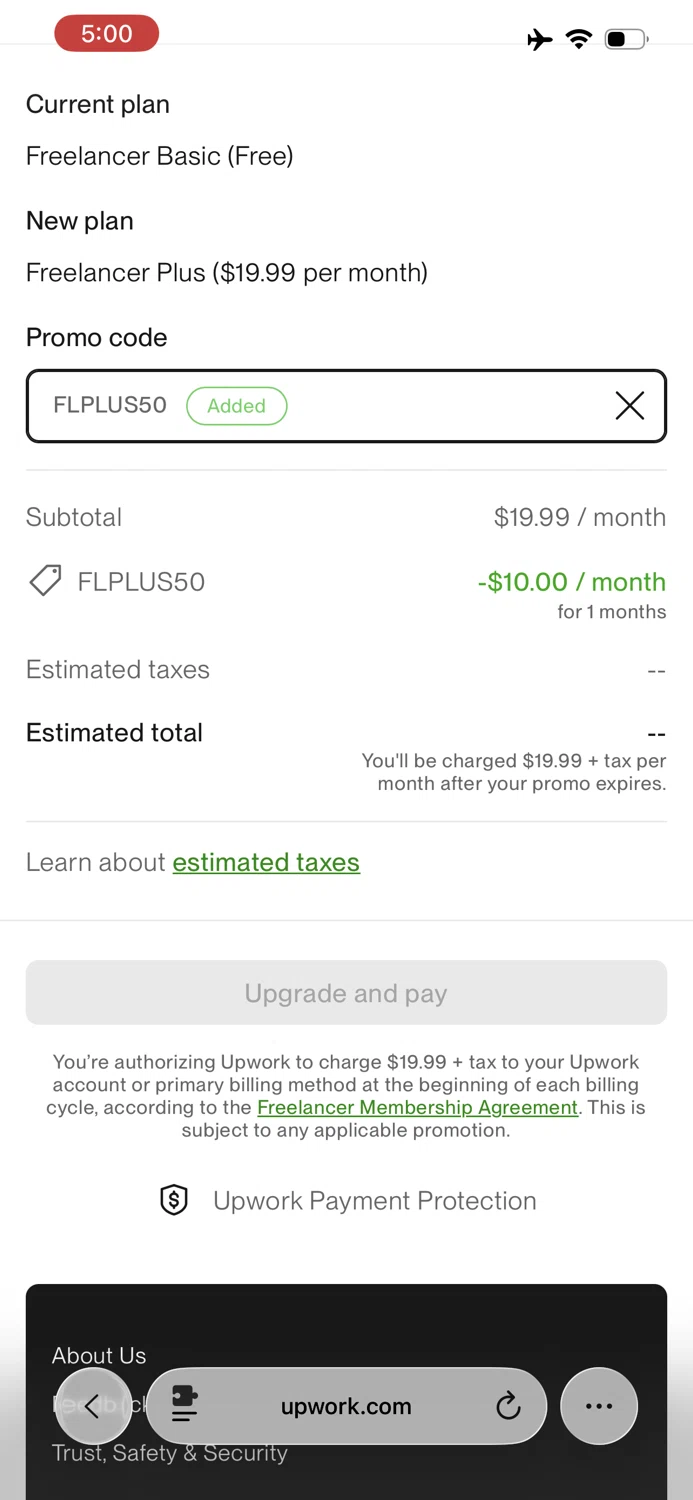The width and height of the screenshot is (693, 1500).
Task: Open the About Us footer link
Action: tap(99, 1355)
